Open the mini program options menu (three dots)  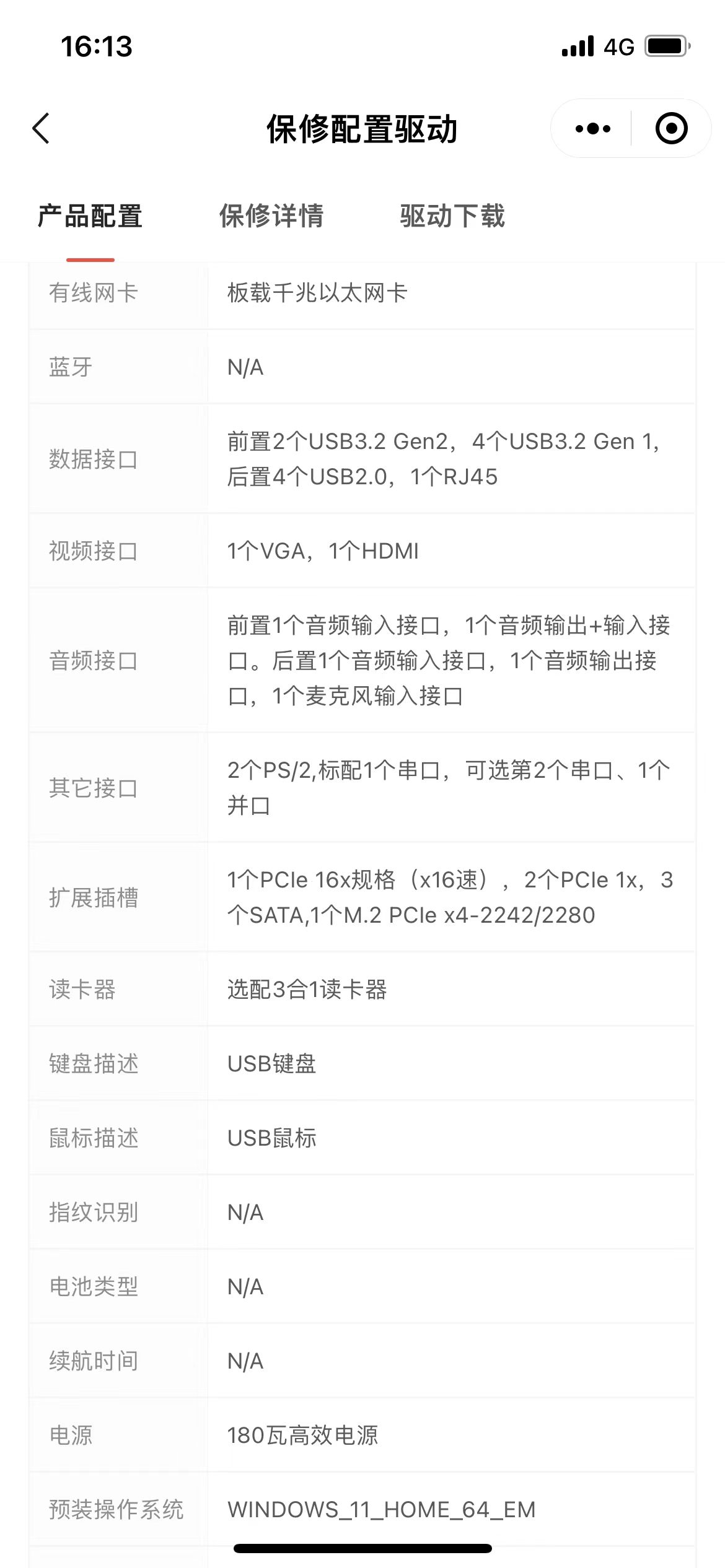(x=592, y=128)
